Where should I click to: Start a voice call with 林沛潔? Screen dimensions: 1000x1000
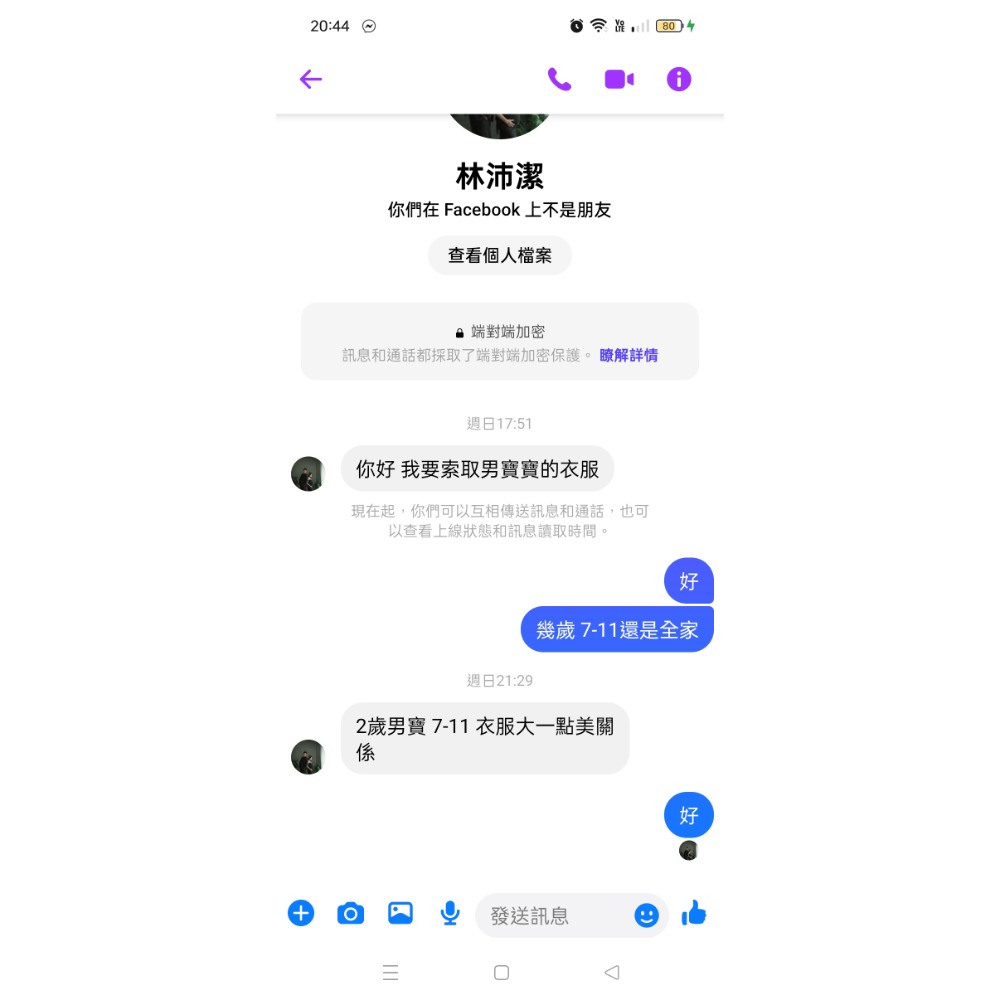[559, 80]
